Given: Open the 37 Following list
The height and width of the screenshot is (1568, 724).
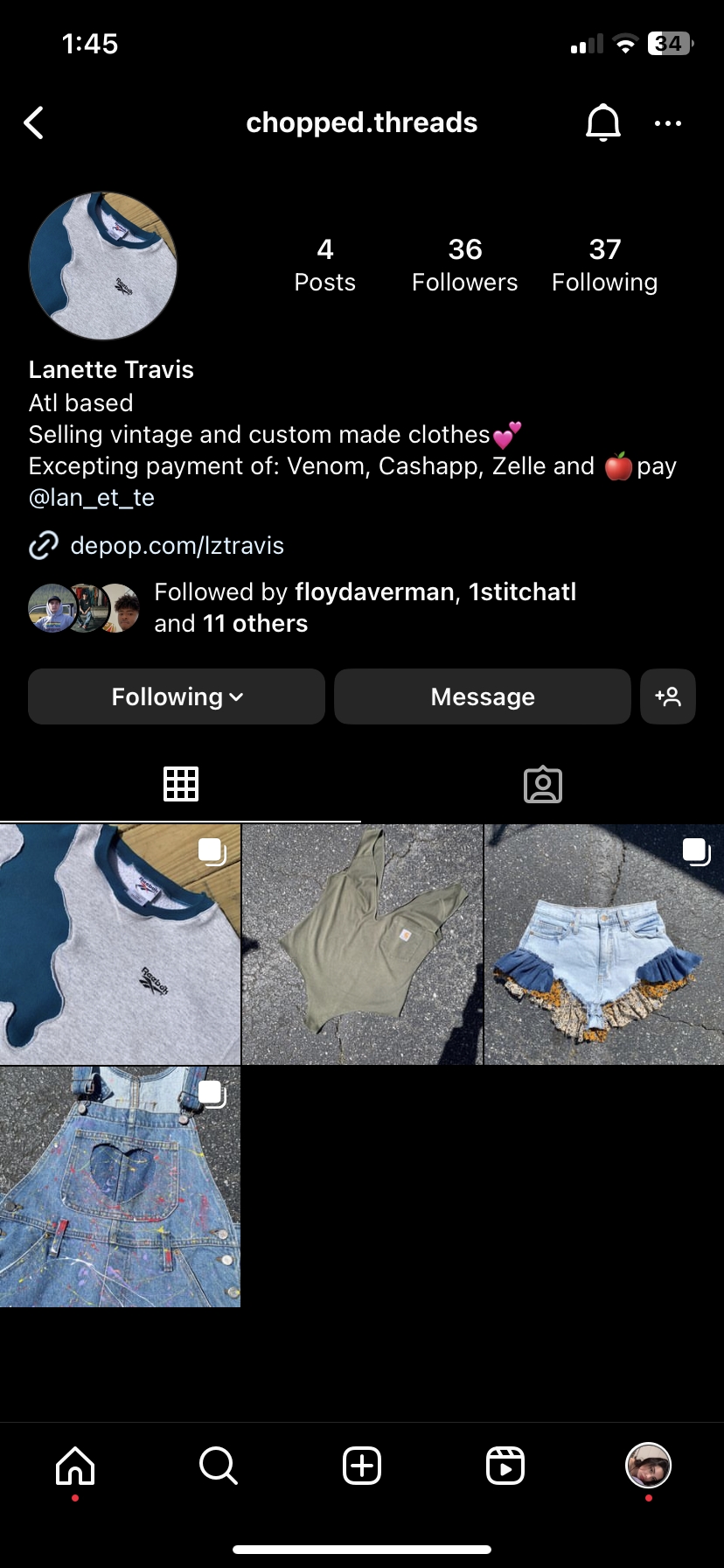Looking at the screenshot, I should pyautogui.click(x=604, y=265).
